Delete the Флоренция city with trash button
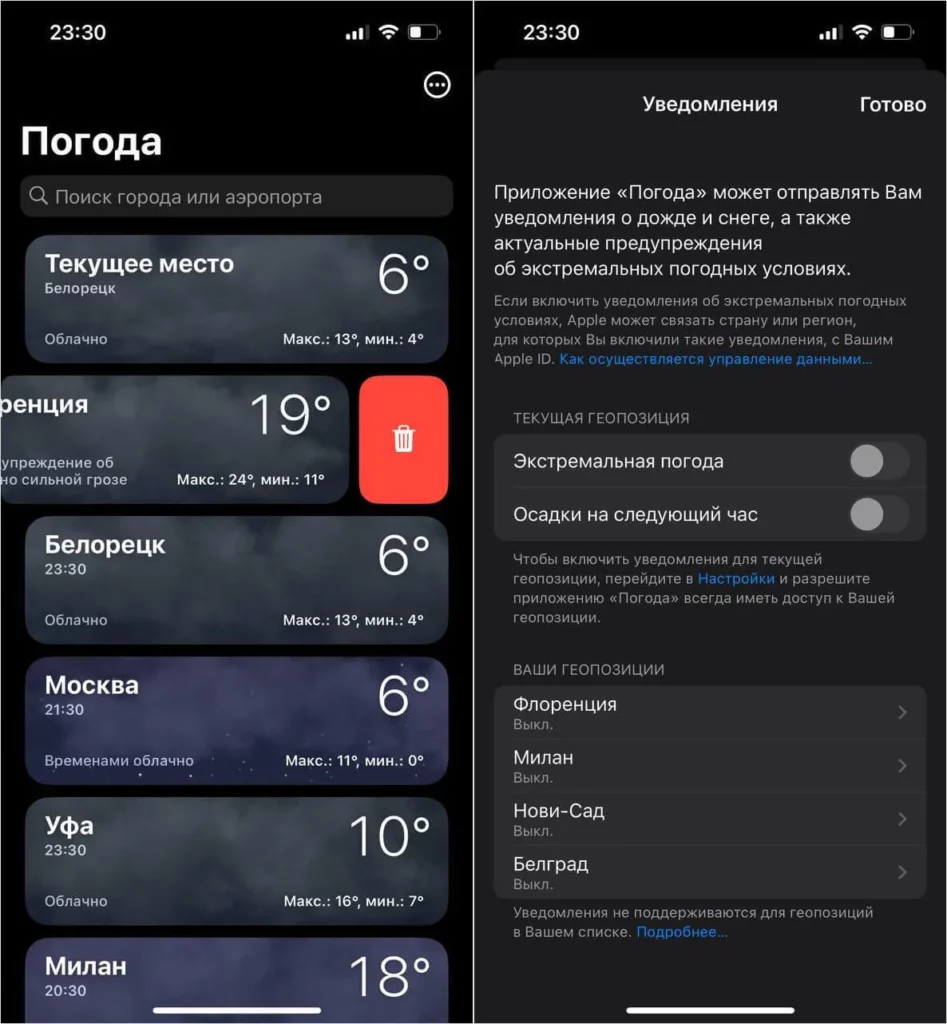This screenshot has width=947, height=1024. 403,439
